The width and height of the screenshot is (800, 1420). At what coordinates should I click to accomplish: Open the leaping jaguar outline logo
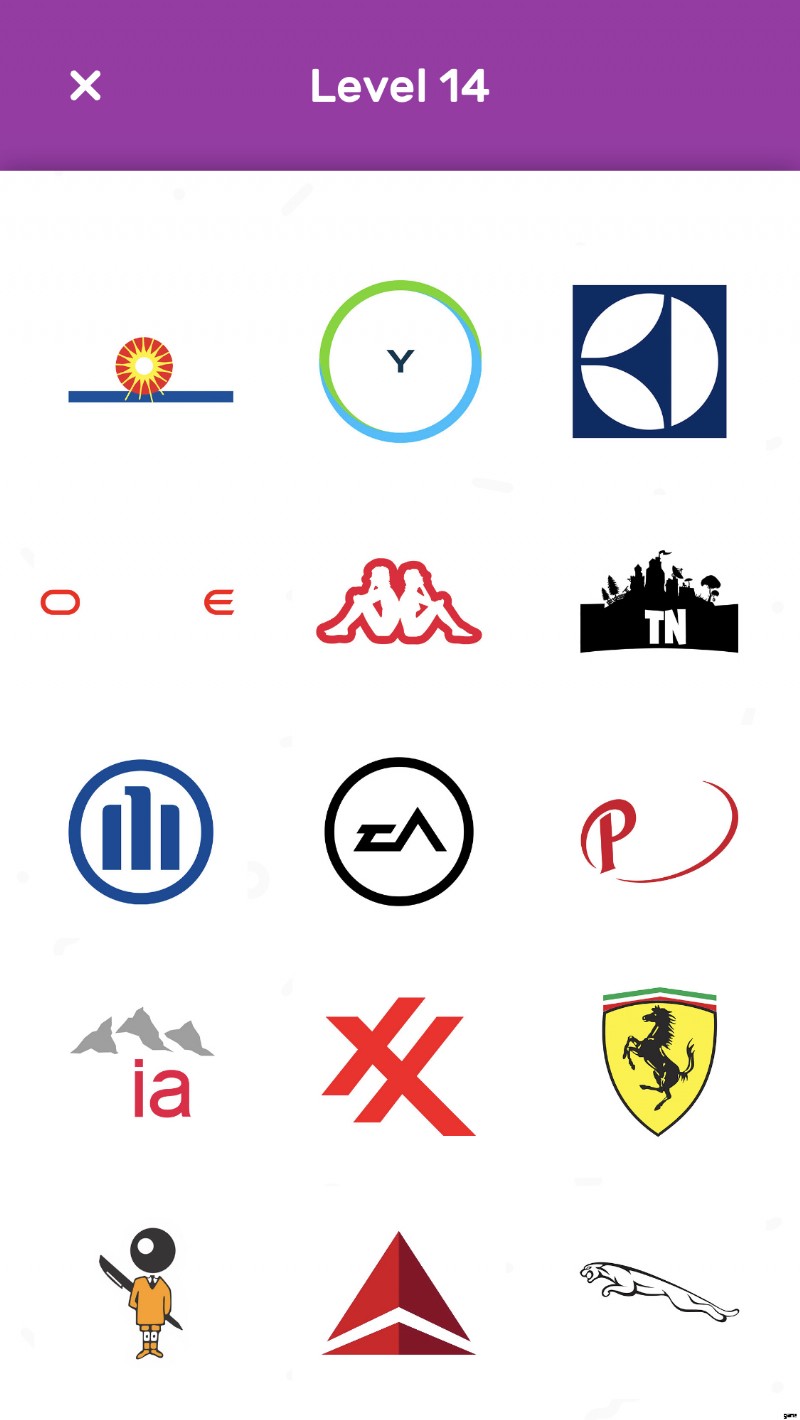coord(659,1290)
